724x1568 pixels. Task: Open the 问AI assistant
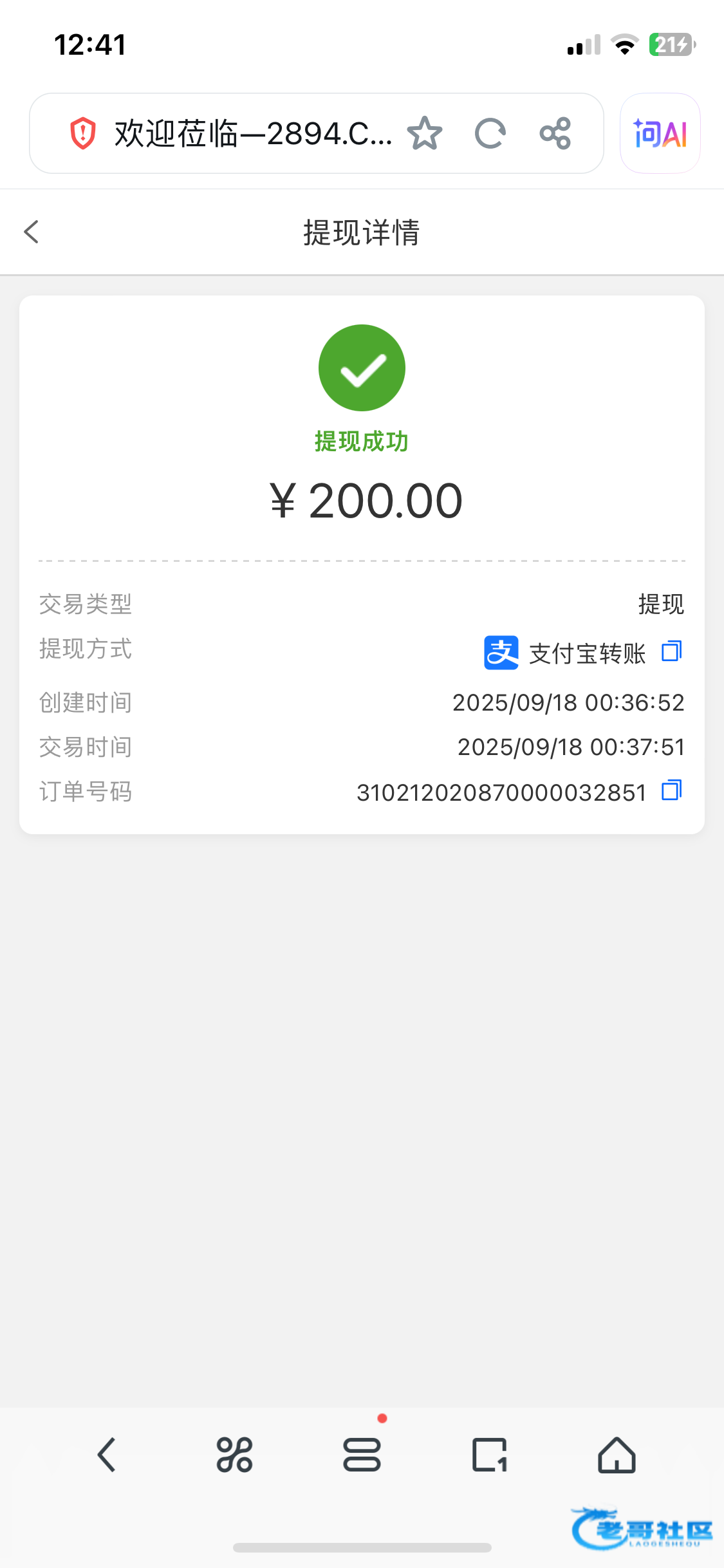[x=660, y=134]
